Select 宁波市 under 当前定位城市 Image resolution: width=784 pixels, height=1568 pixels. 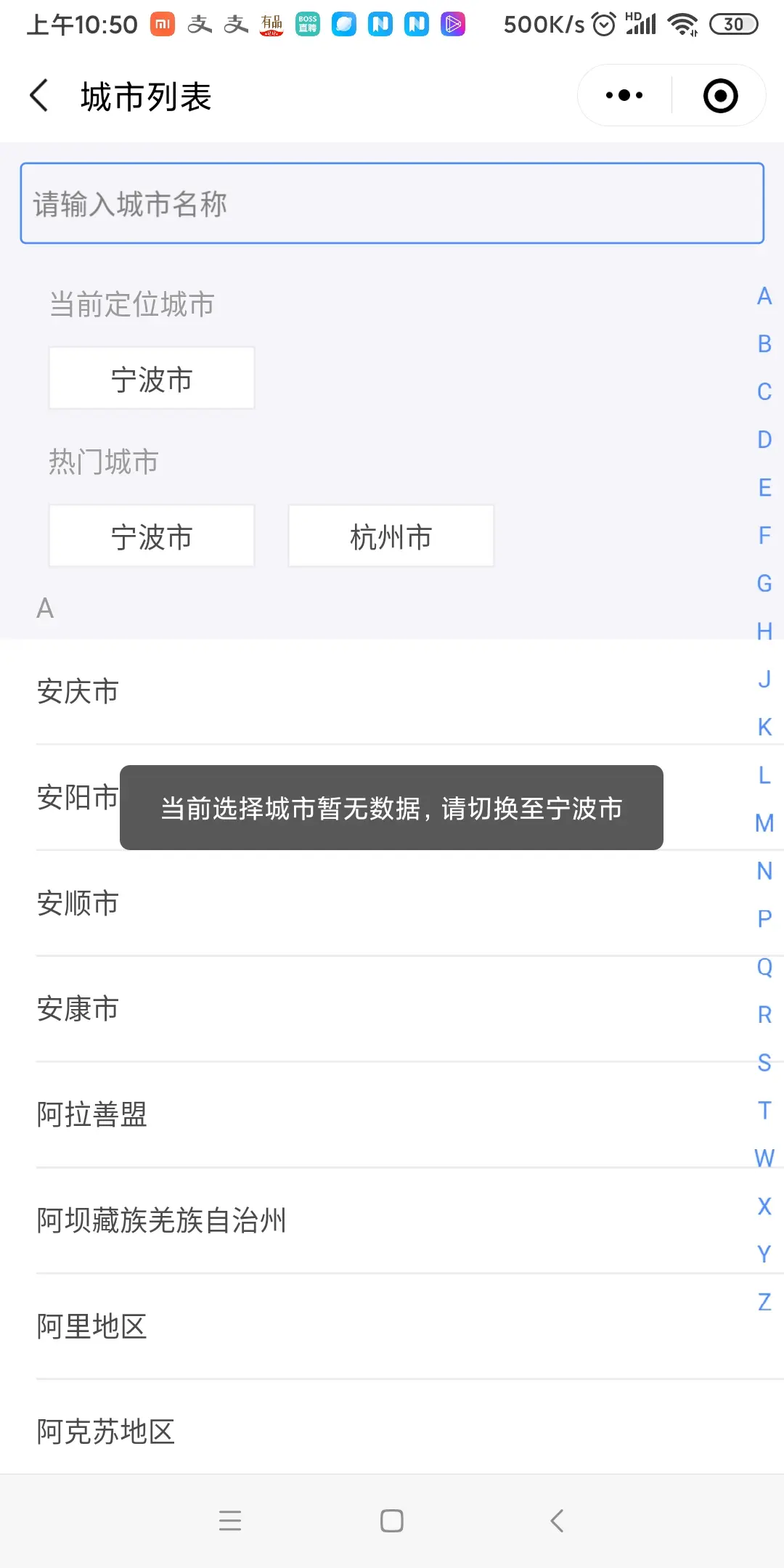[x=152, y=379]
